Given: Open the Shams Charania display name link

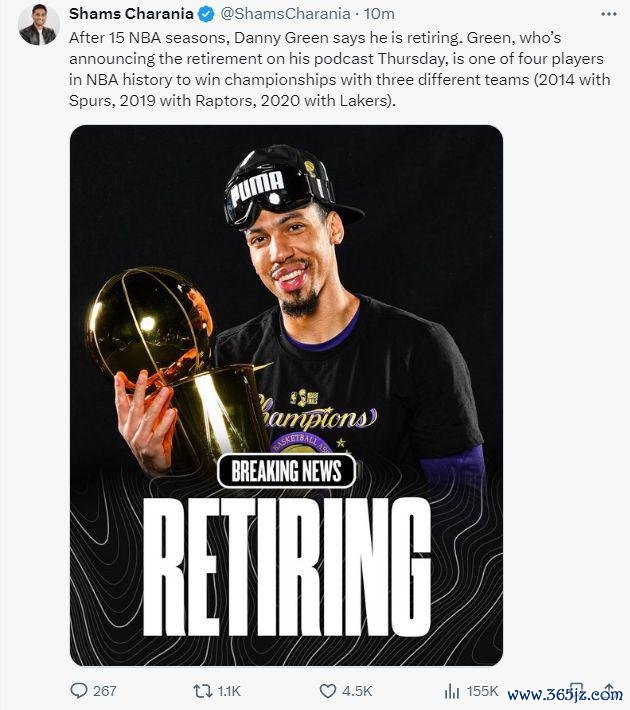Looking at the screenshot, I should click(131, 14).
